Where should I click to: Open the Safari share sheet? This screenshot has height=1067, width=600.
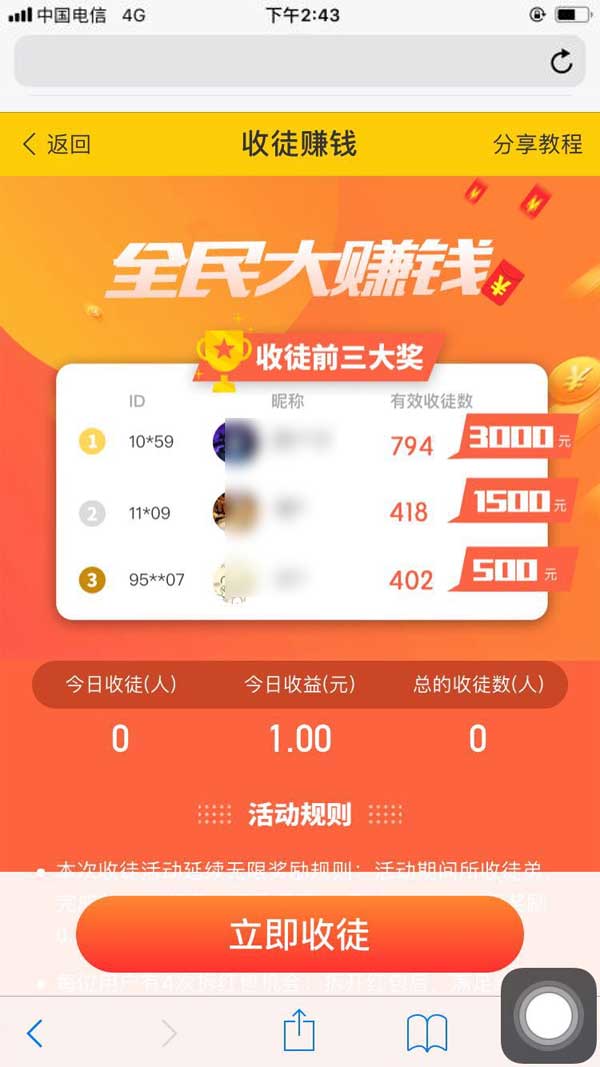click(x=299, y=1032)
